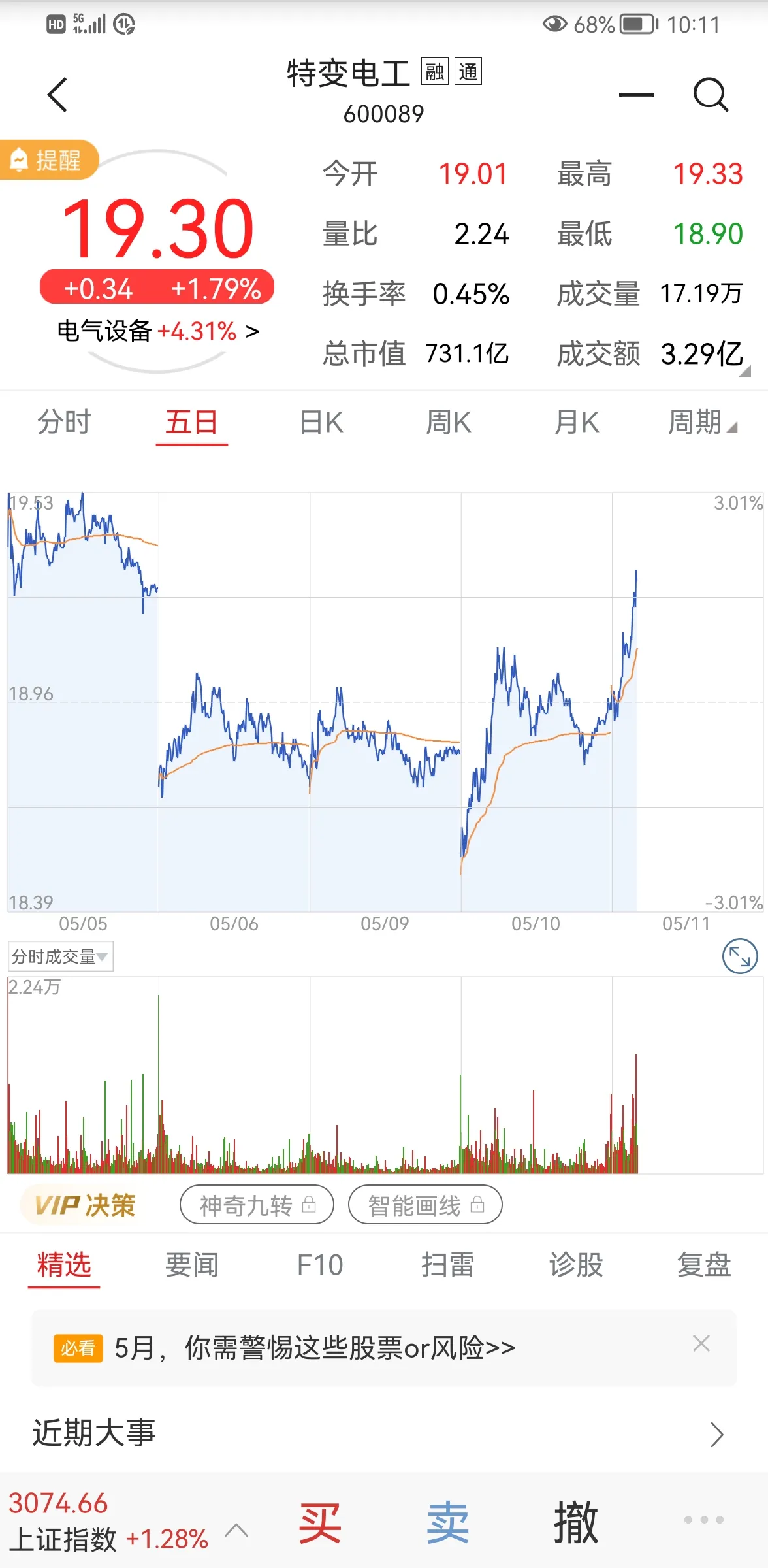Select the 月K chart tab
Screen dimensions: 768x1568
pyautogui.click(x=577, y=423)
